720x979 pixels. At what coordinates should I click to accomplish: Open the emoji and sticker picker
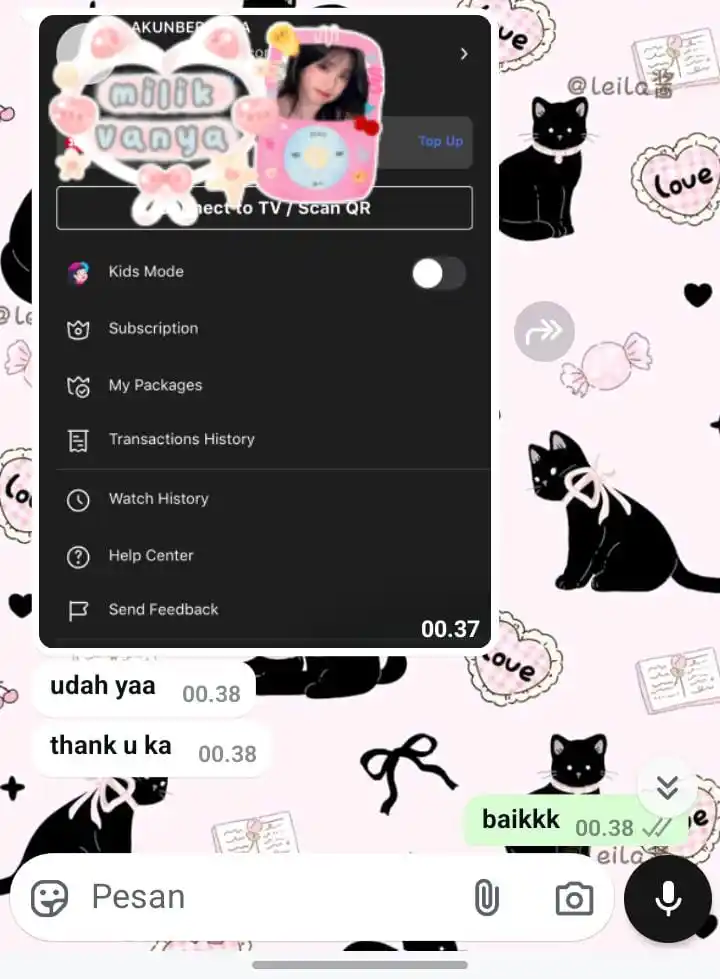pos(49,898)
